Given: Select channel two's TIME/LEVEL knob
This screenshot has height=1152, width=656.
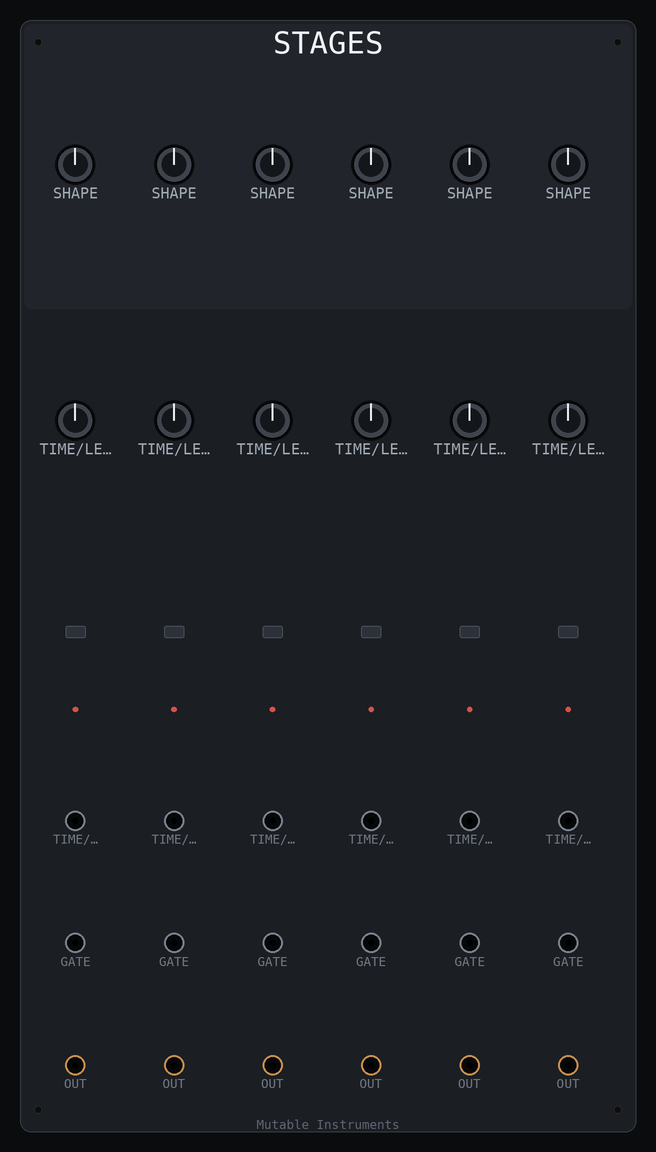Looking at the screenshot, I should coord(174,420).
